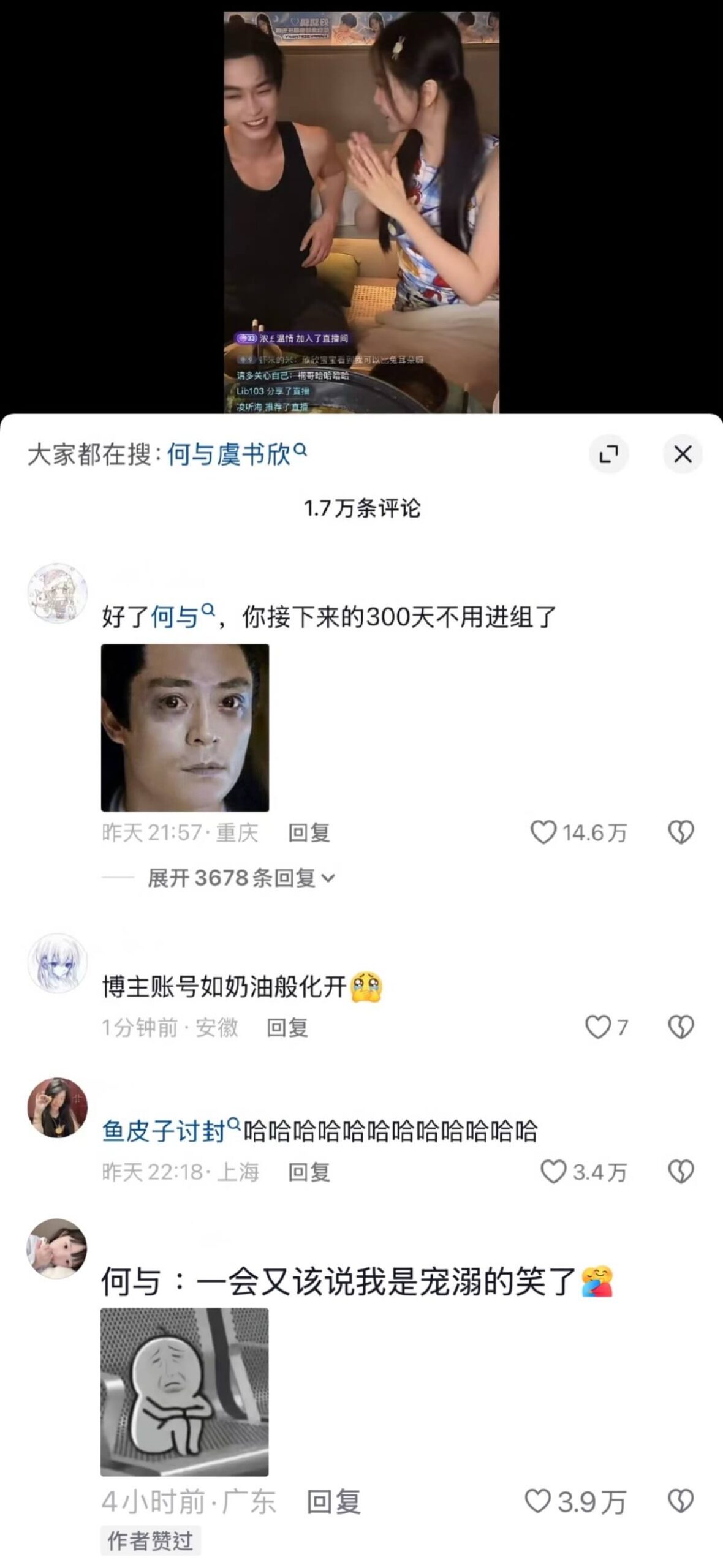Reply to the 广东 comment
Image resolution: width=723 pixels, height=1568 pixels.
[333, 1502]
